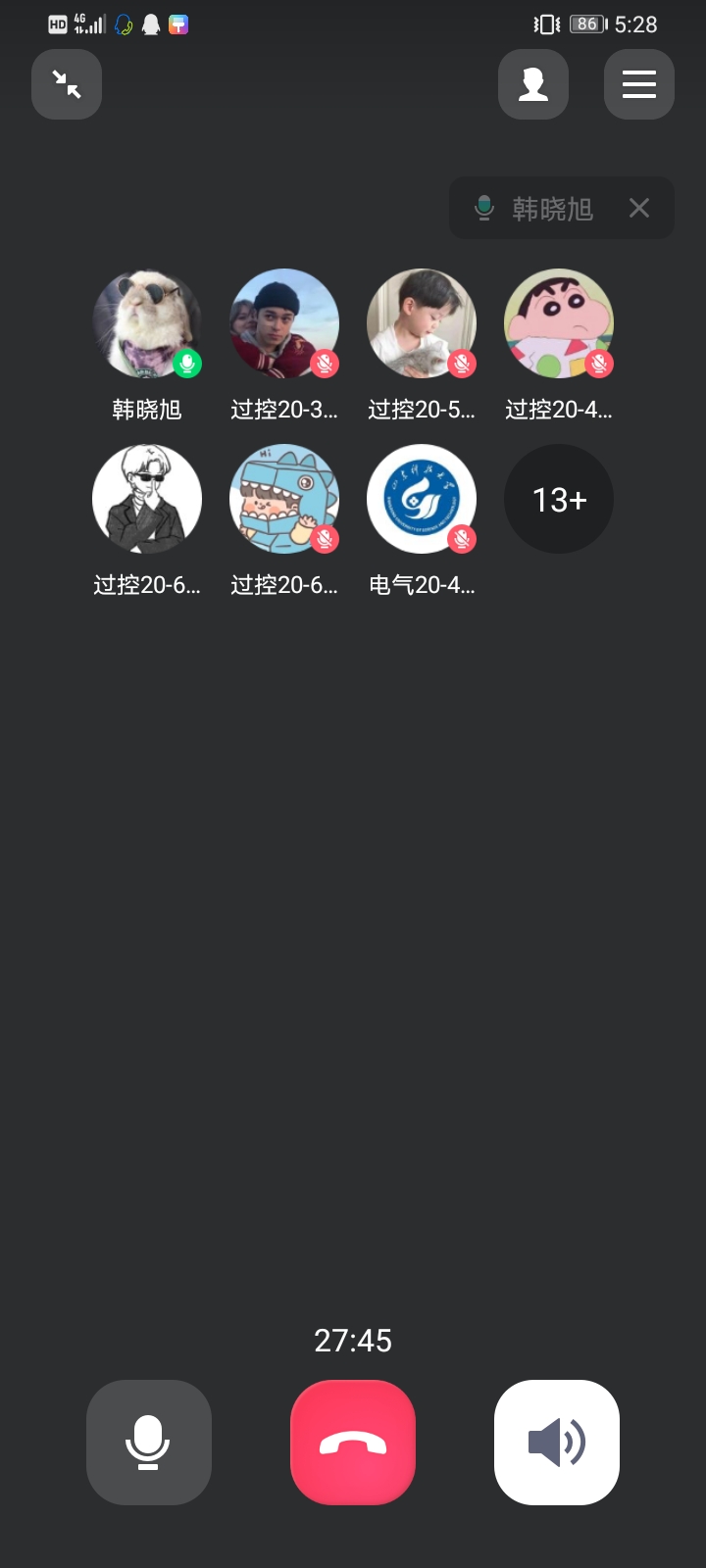Tap 韩晓旭's avatar
This screenshot has width=706, height=1568.
tap(147, 323)
